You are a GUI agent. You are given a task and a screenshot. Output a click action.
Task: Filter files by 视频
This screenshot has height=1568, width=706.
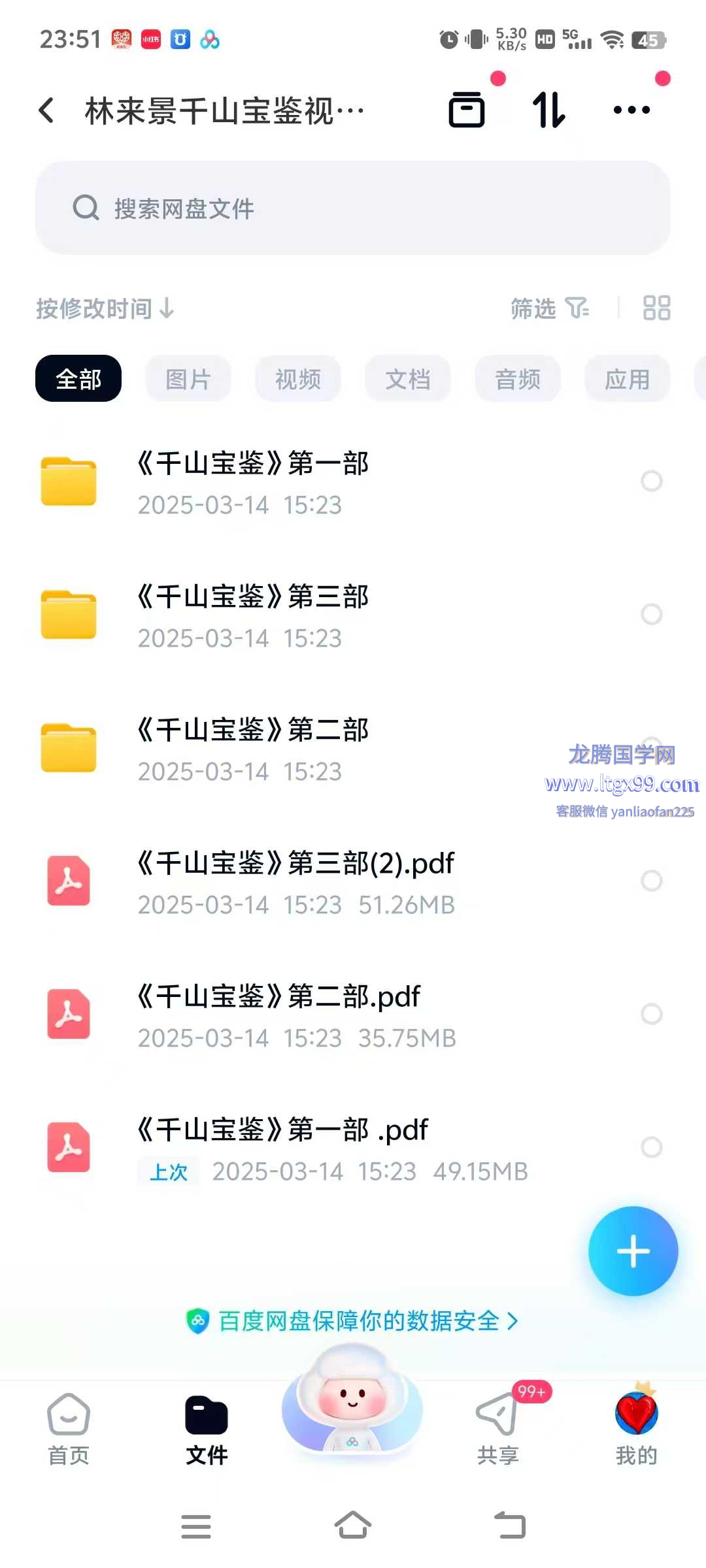pos(298,379)
